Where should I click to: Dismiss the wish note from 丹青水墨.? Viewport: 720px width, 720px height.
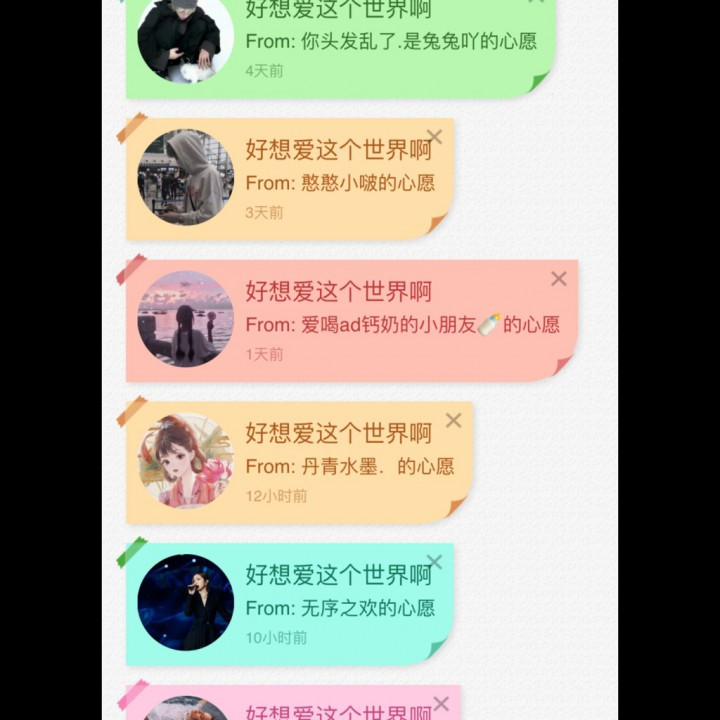point(453,421)
